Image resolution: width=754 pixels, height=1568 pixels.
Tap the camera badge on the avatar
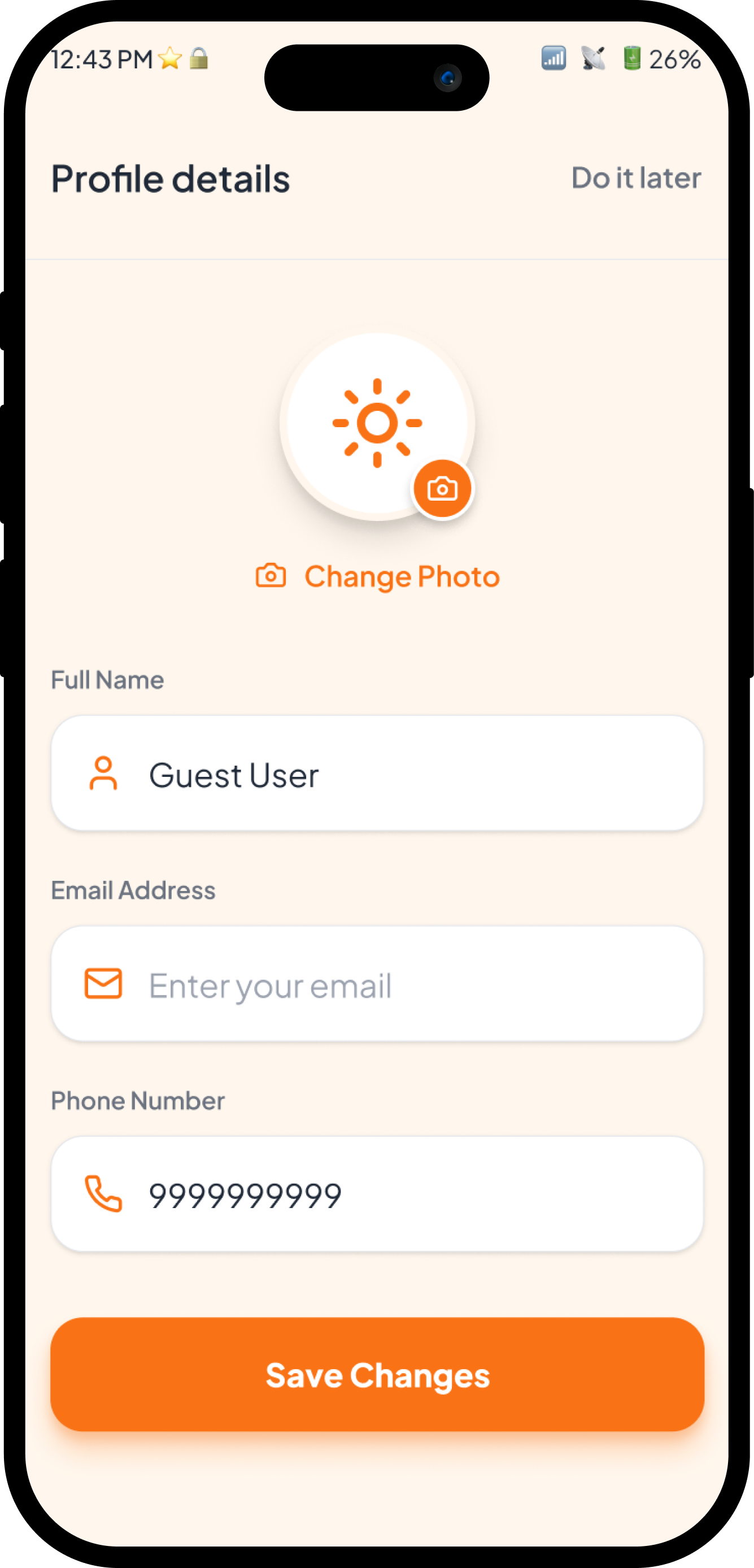click(442, 489)
